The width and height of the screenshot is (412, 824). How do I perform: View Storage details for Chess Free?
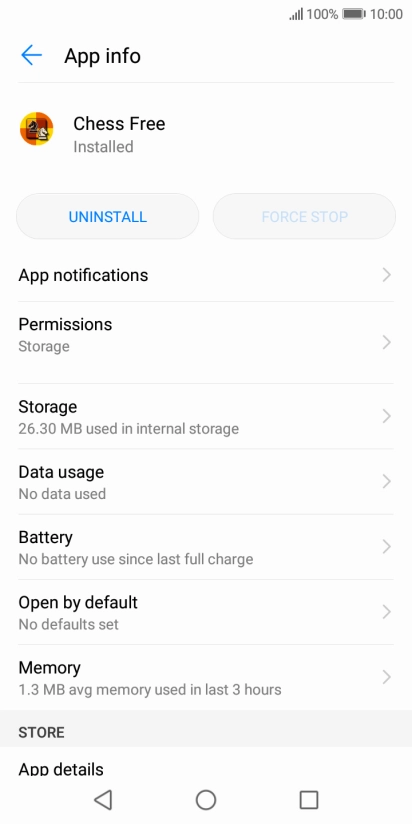point(206,417)
